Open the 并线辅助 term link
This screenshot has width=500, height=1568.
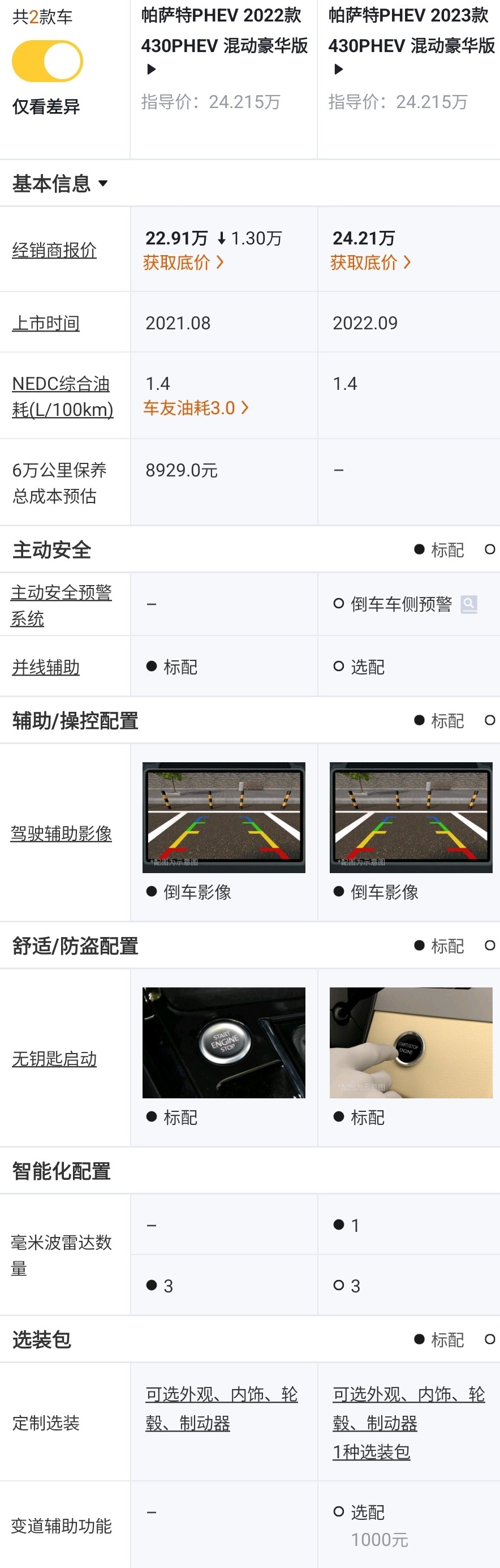pyautogui.click(x=46, y=667)
